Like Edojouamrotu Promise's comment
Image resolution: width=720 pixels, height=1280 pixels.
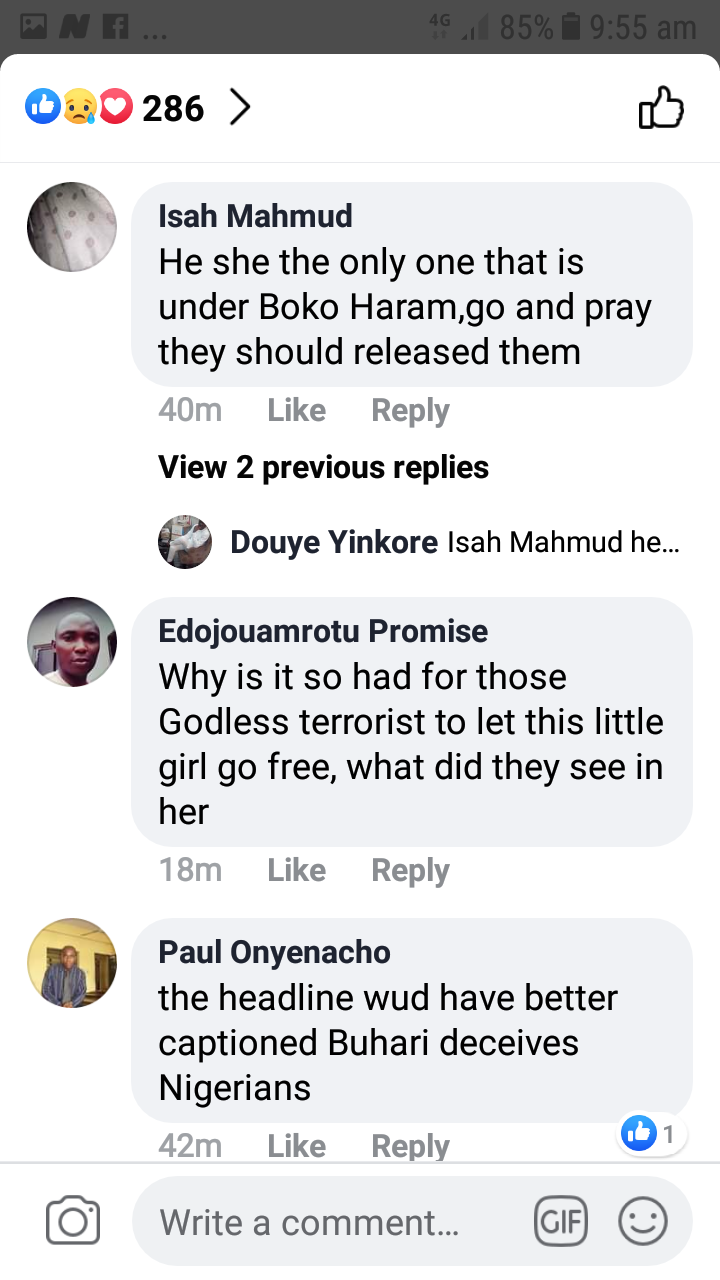coord(296,870)
